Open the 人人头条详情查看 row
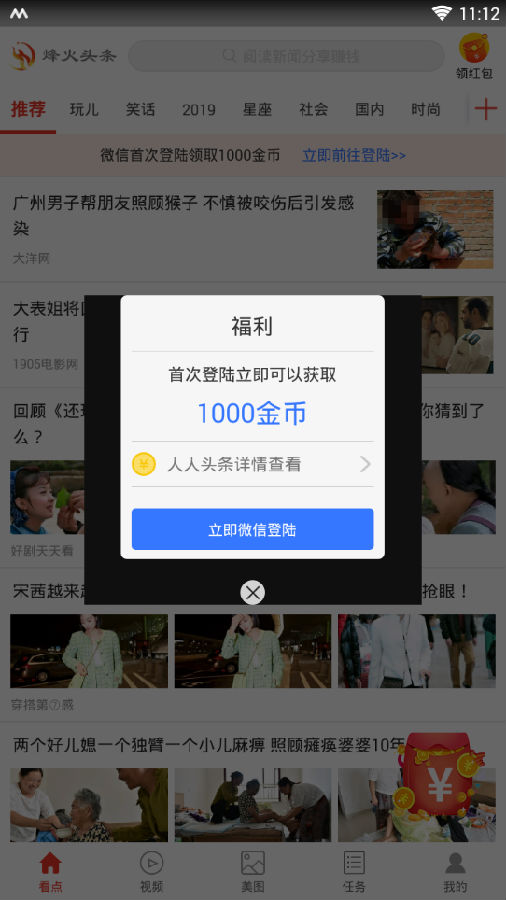This screenshot has width=506, height=900. coord(252,464)
